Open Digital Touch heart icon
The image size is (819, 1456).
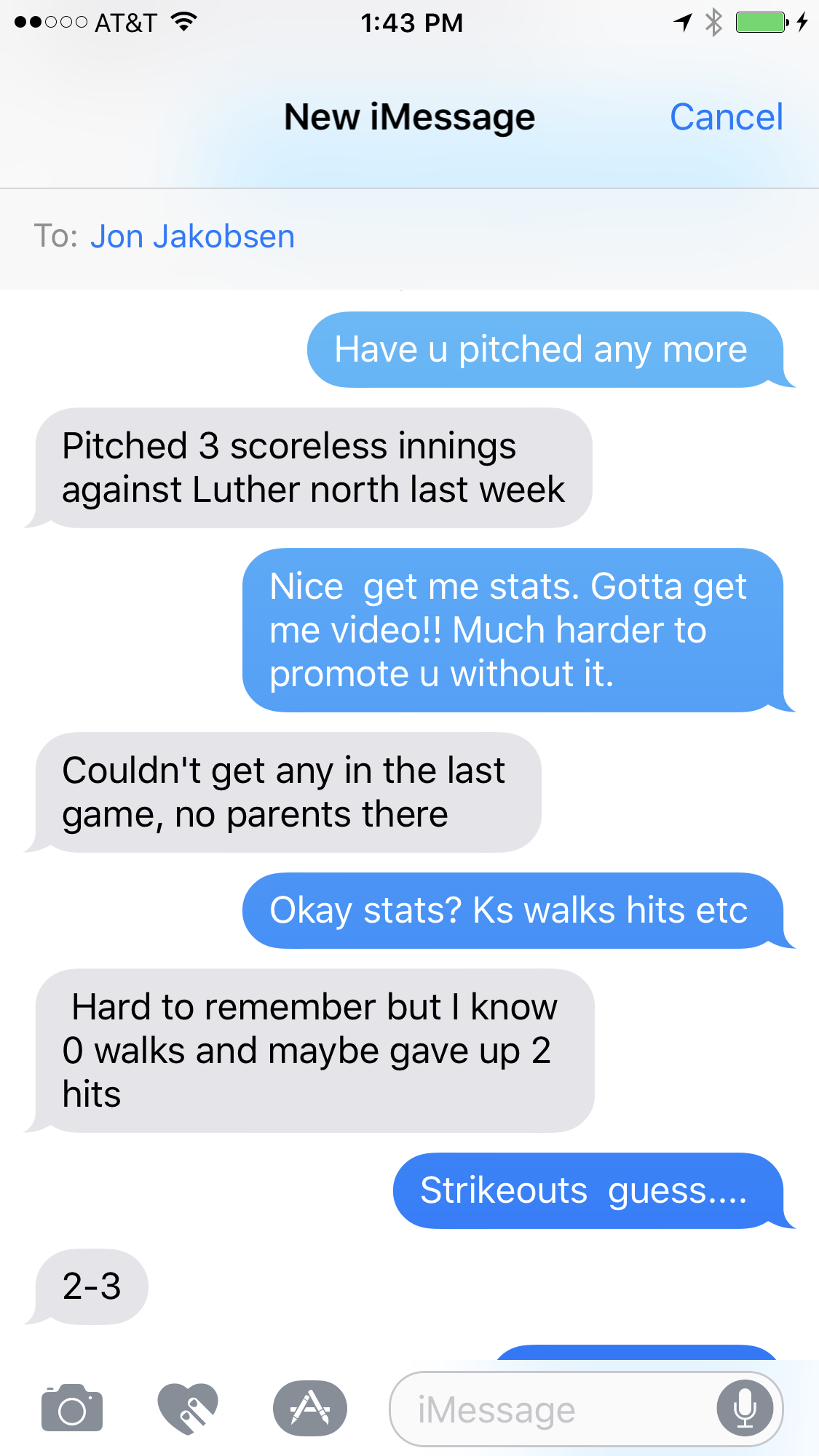point(188,1409)
